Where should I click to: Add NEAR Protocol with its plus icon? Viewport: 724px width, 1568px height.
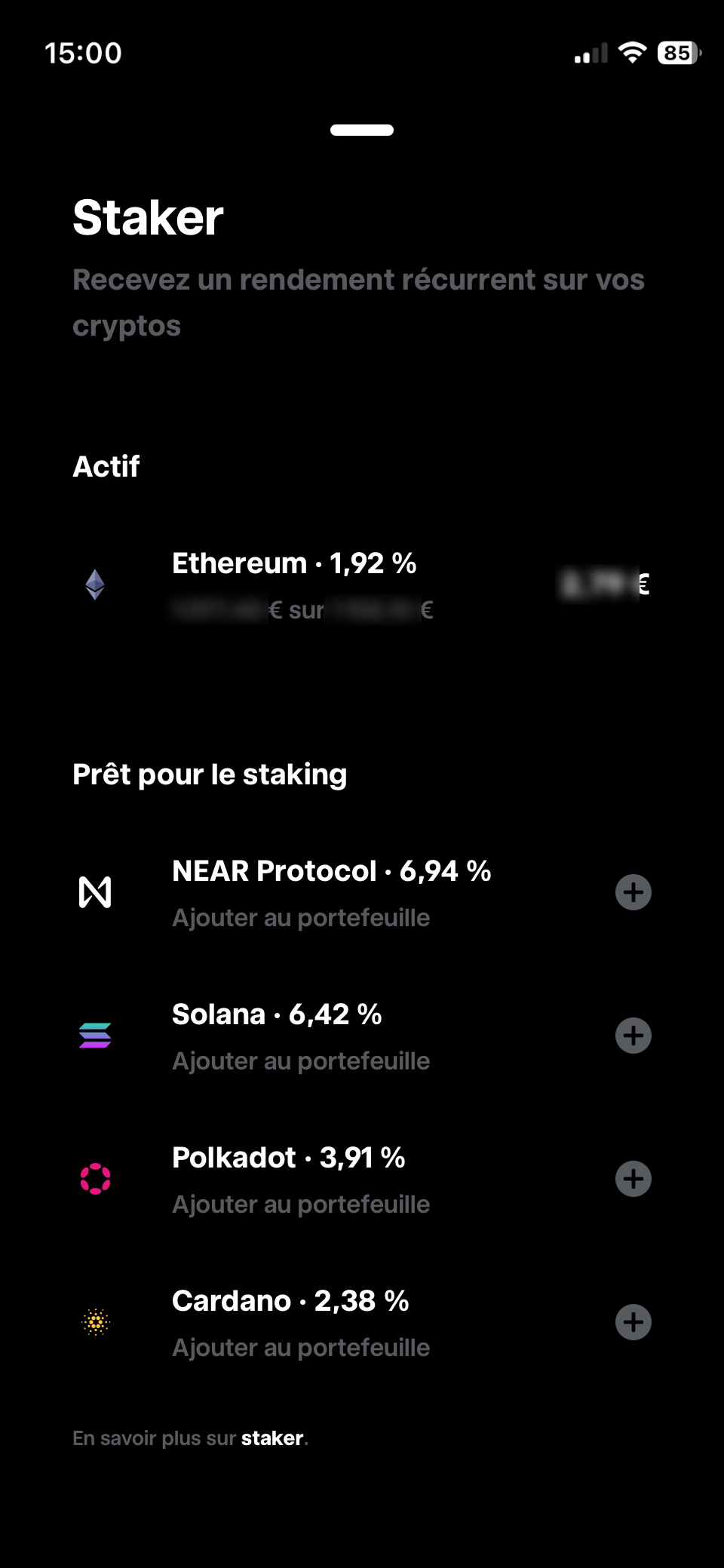633,892
